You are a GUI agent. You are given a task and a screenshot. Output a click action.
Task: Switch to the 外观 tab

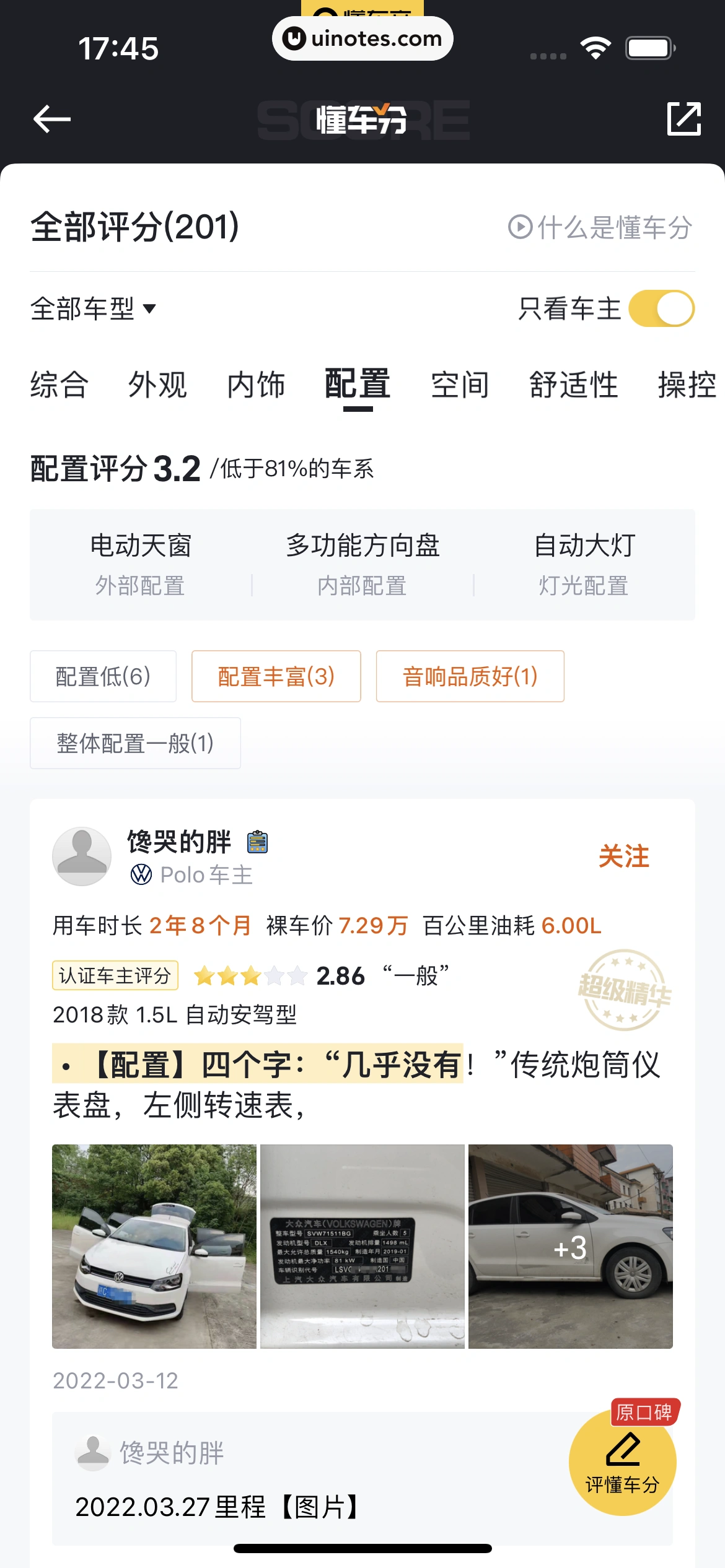[157, 385]
